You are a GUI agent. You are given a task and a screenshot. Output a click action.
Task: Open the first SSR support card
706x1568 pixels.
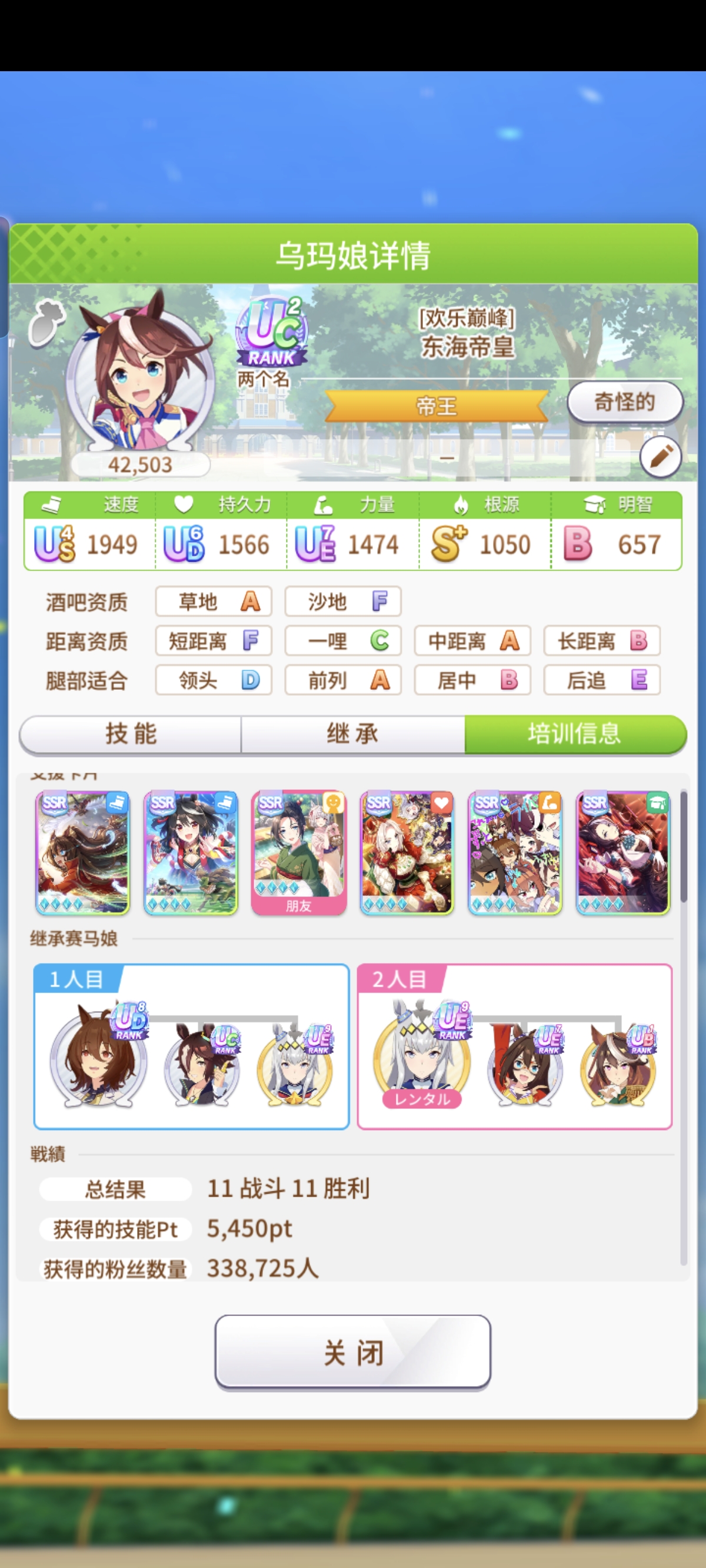[x=83, y=852]
